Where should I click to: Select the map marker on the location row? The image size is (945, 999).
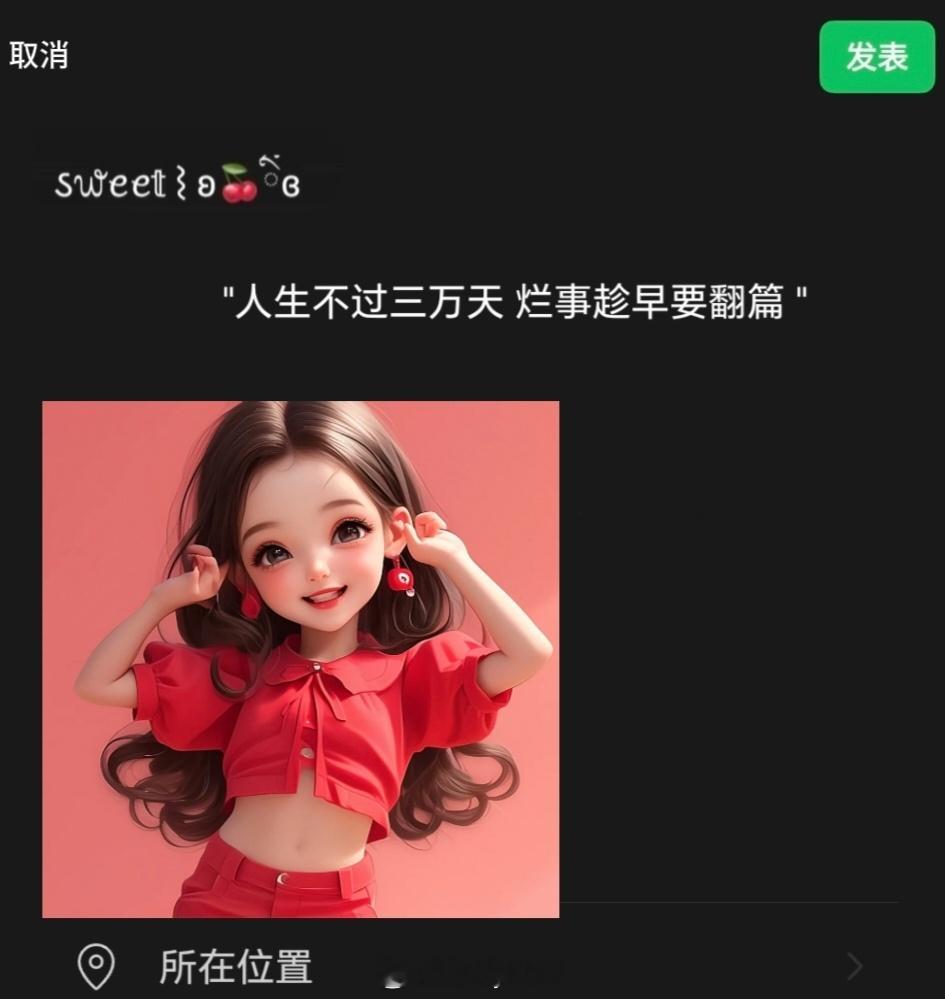95,966
